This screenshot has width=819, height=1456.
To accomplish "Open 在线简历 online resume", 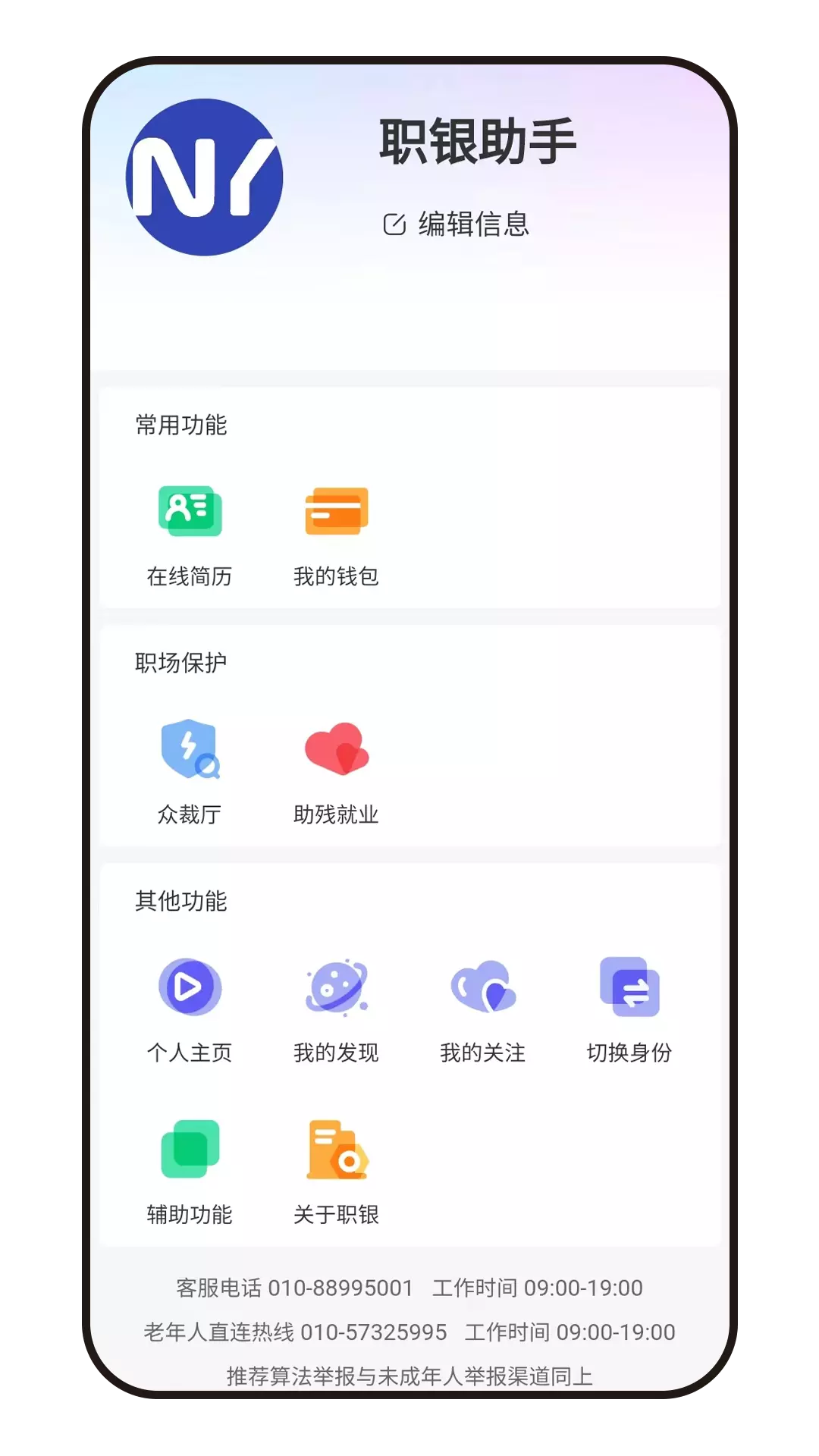I will [190, 536].
